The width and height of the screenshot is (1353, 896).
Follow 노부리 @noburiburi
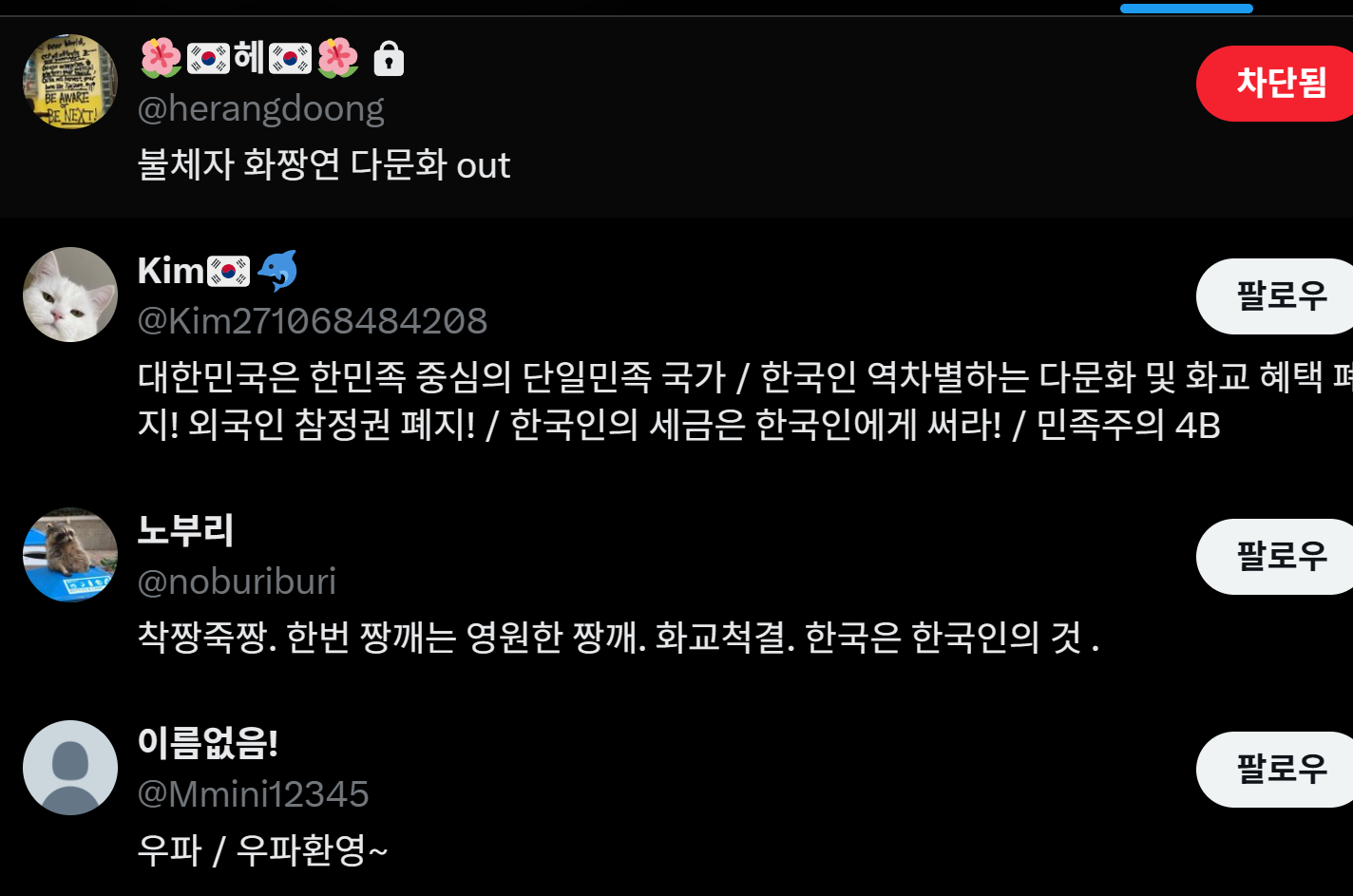click(x=1278, y=557)
